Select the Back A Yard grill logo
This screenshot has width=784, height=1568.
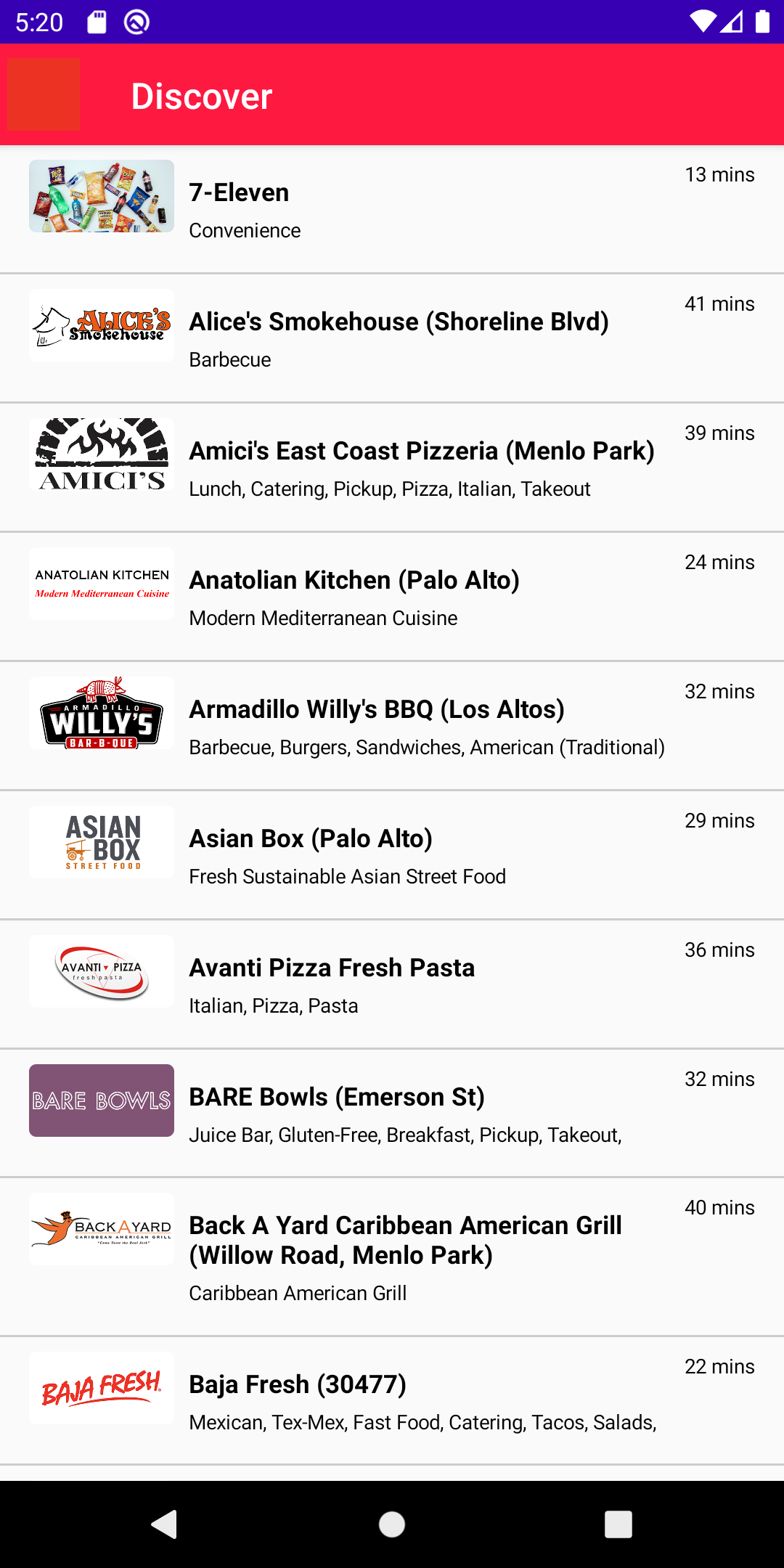click(x=101, y=1229)
